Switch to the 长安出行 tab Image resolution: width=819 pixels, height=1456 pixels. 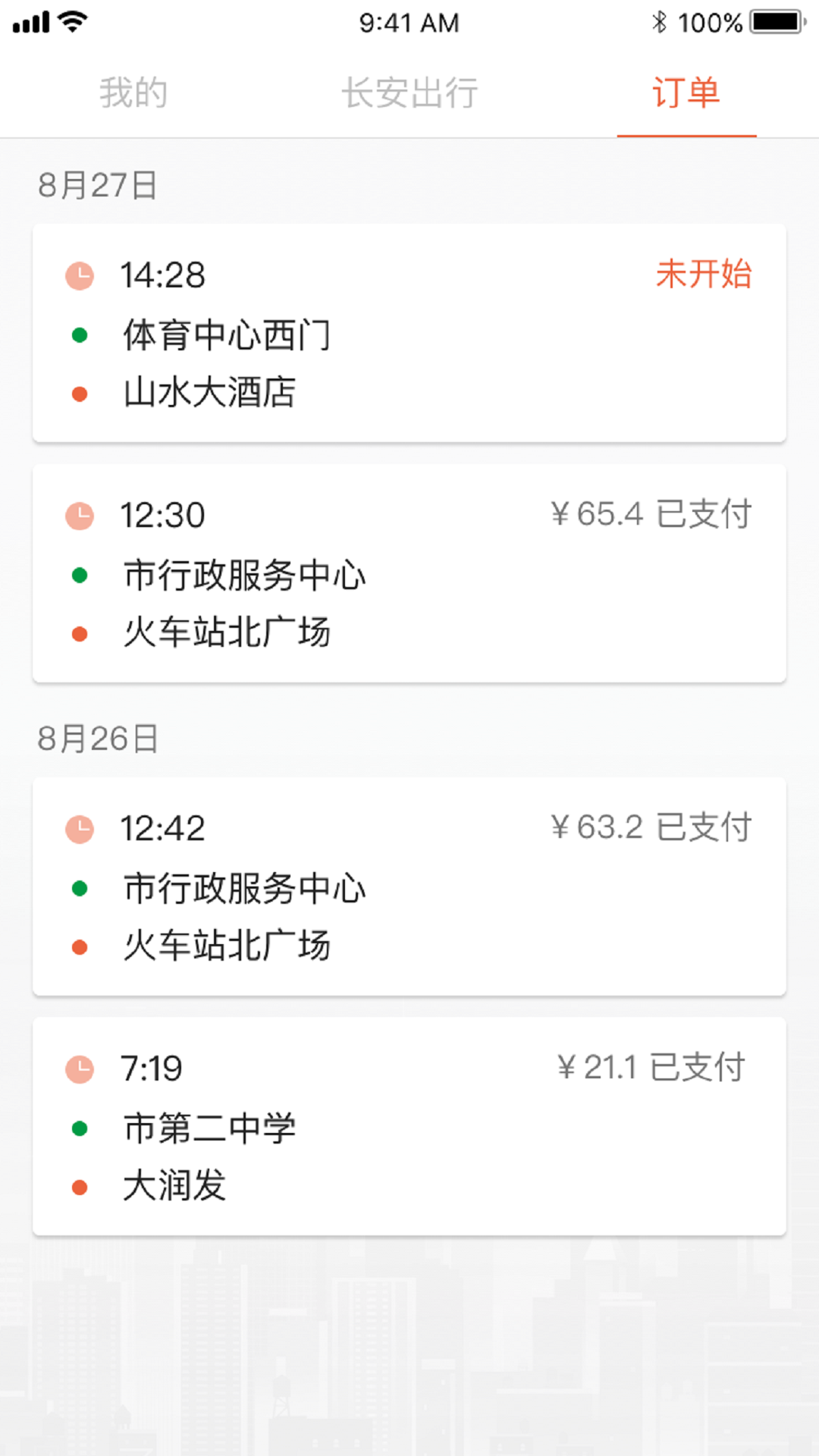pos(409,93)
